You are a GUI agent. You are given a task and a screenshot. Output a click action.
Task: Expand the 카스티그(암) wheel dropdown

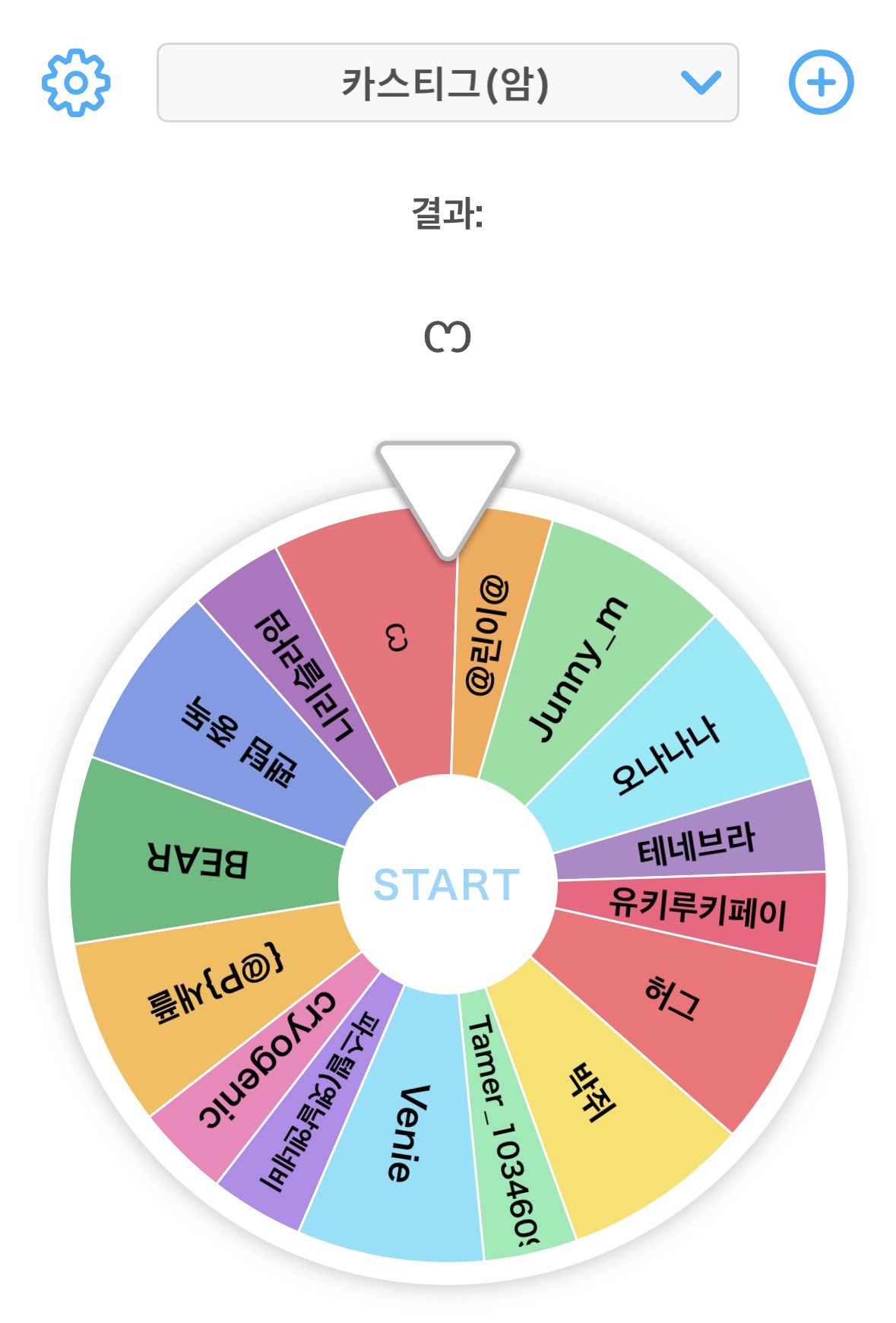tap(447, 83)
